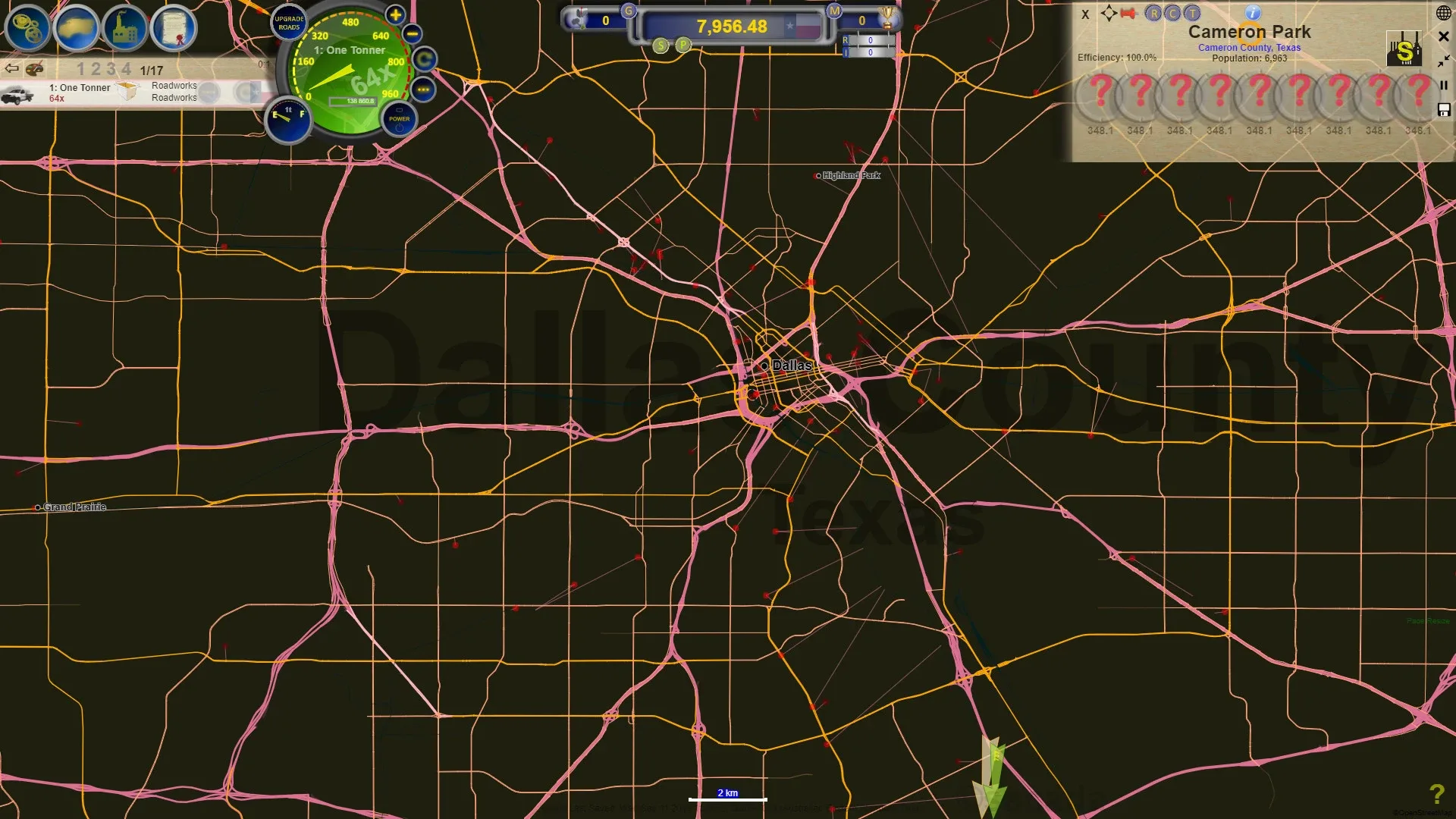Center map on Cameron Park
The width and height of the screenshot is (1456, 819).
click(1109, 14)
